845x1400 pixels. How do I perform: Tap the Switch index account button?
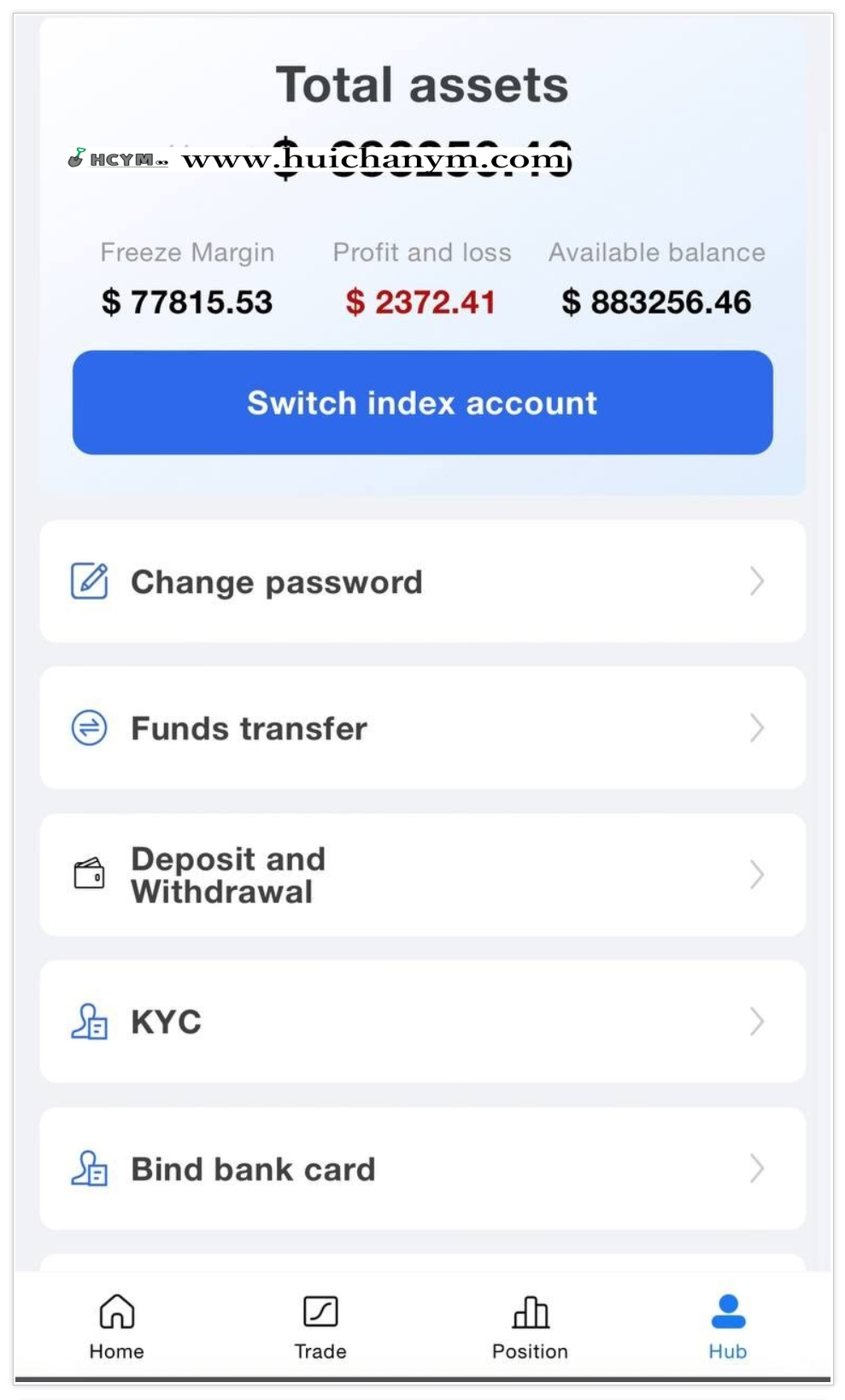pos(422,402)
